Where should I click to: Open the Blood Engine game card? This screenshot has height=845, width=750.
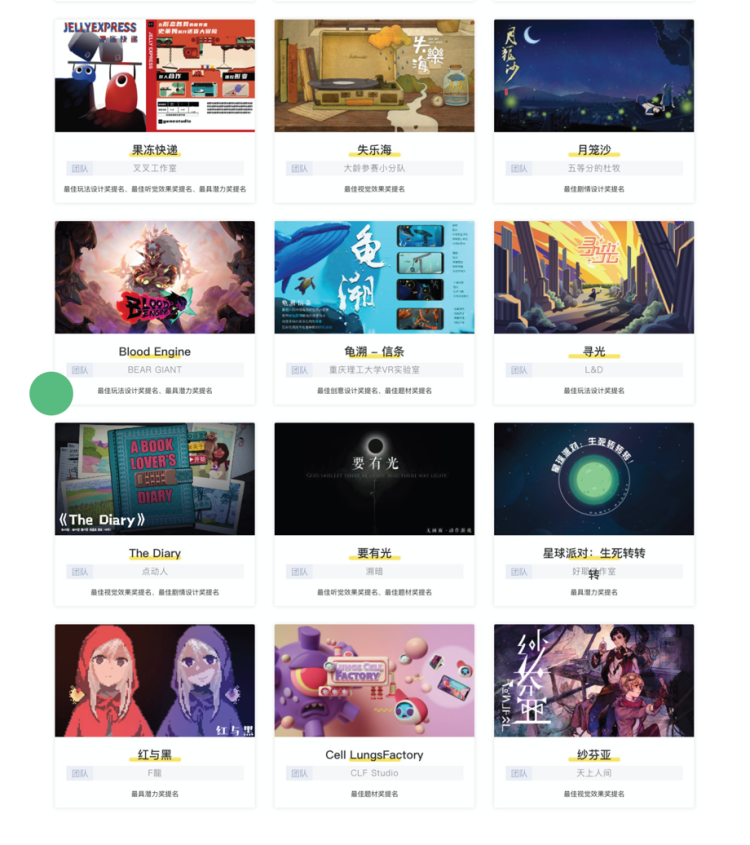tap(155, 278)
